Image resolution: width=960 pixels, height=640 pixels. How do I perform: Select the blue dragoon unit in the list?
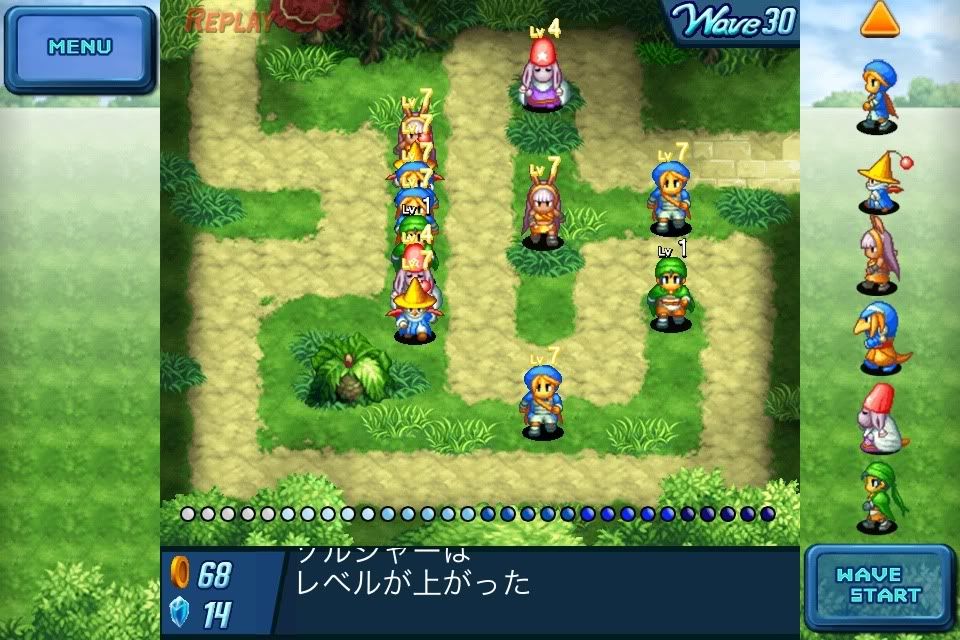pos(878,337)
